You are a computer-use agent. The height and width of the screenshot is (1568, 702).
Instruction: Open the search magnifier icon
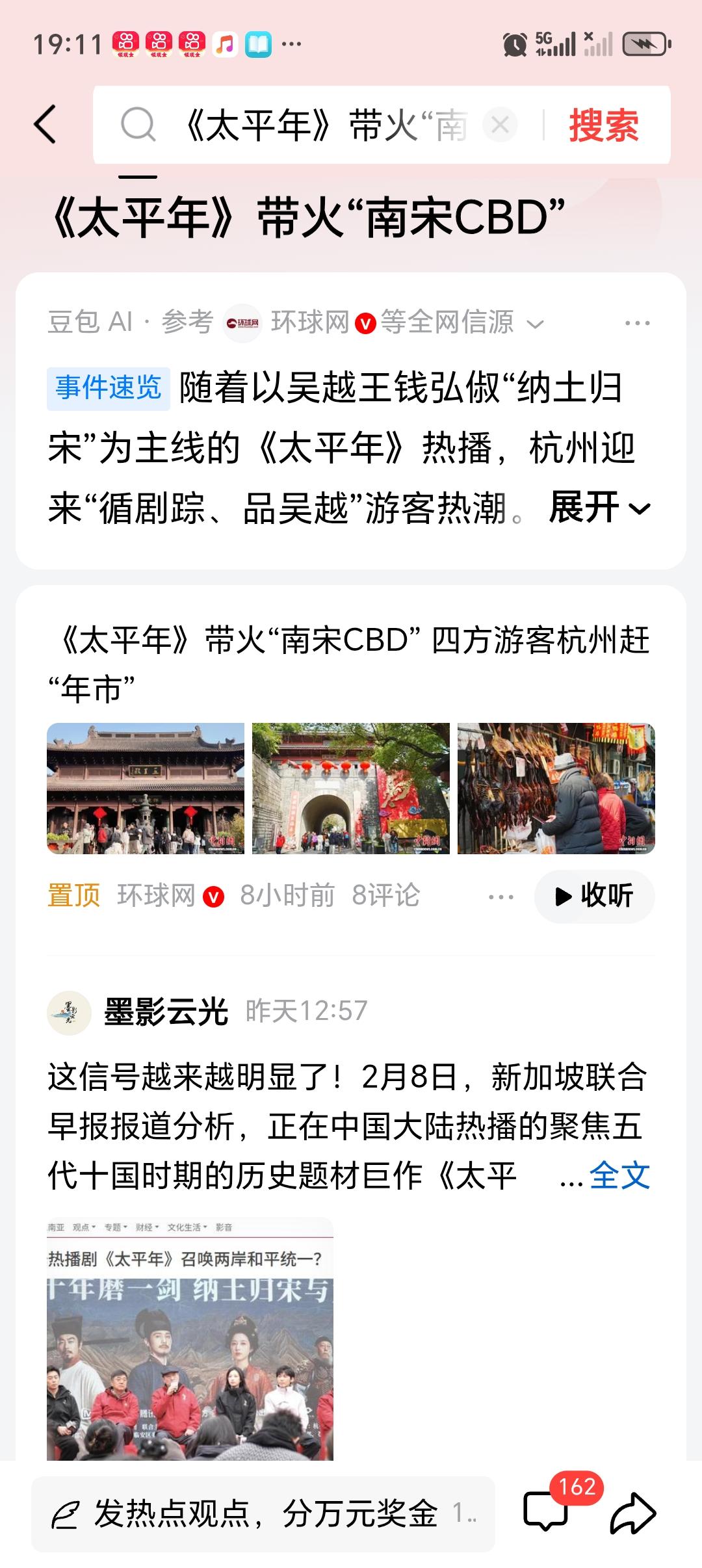tap(138, 125)
